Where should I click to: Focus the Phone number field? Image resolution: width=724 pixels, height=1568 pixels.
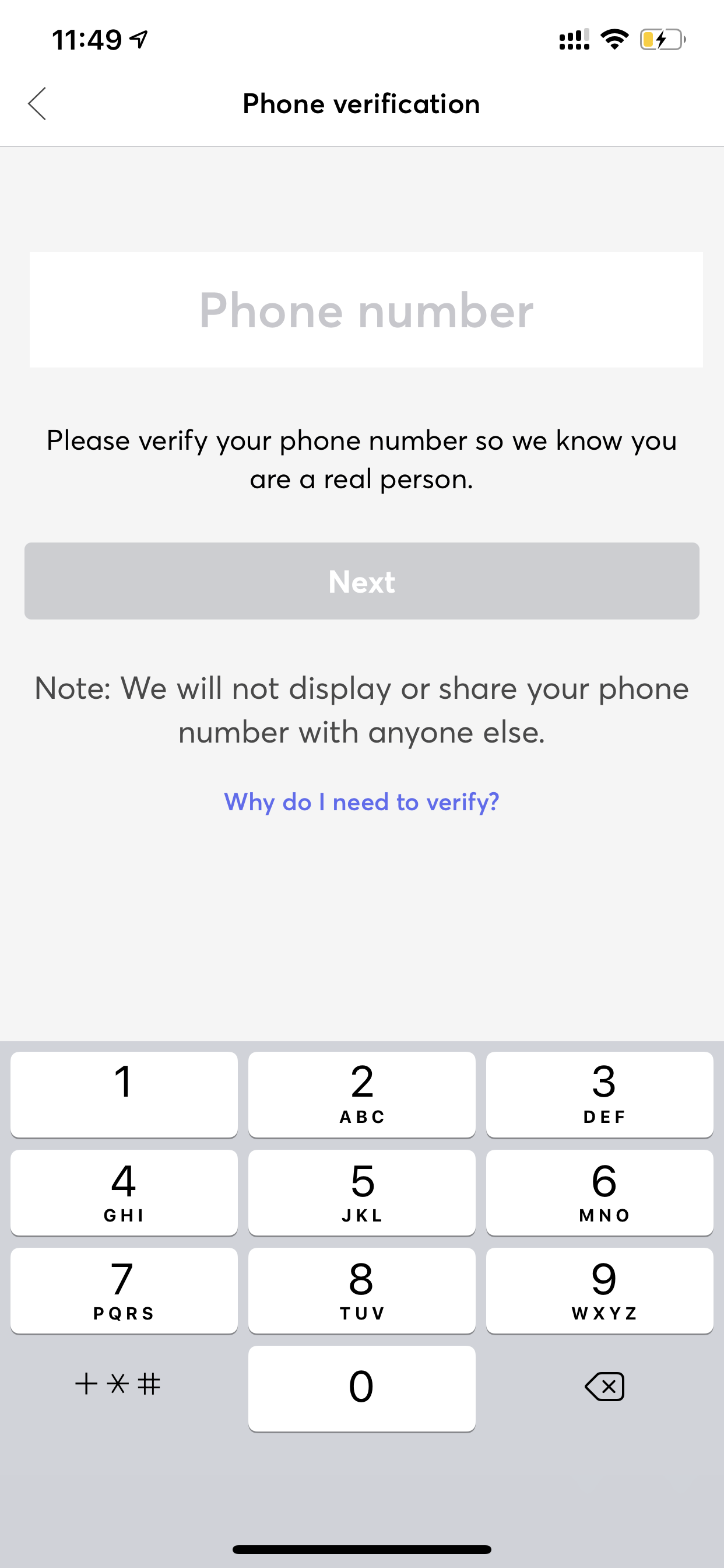point(365,310)
